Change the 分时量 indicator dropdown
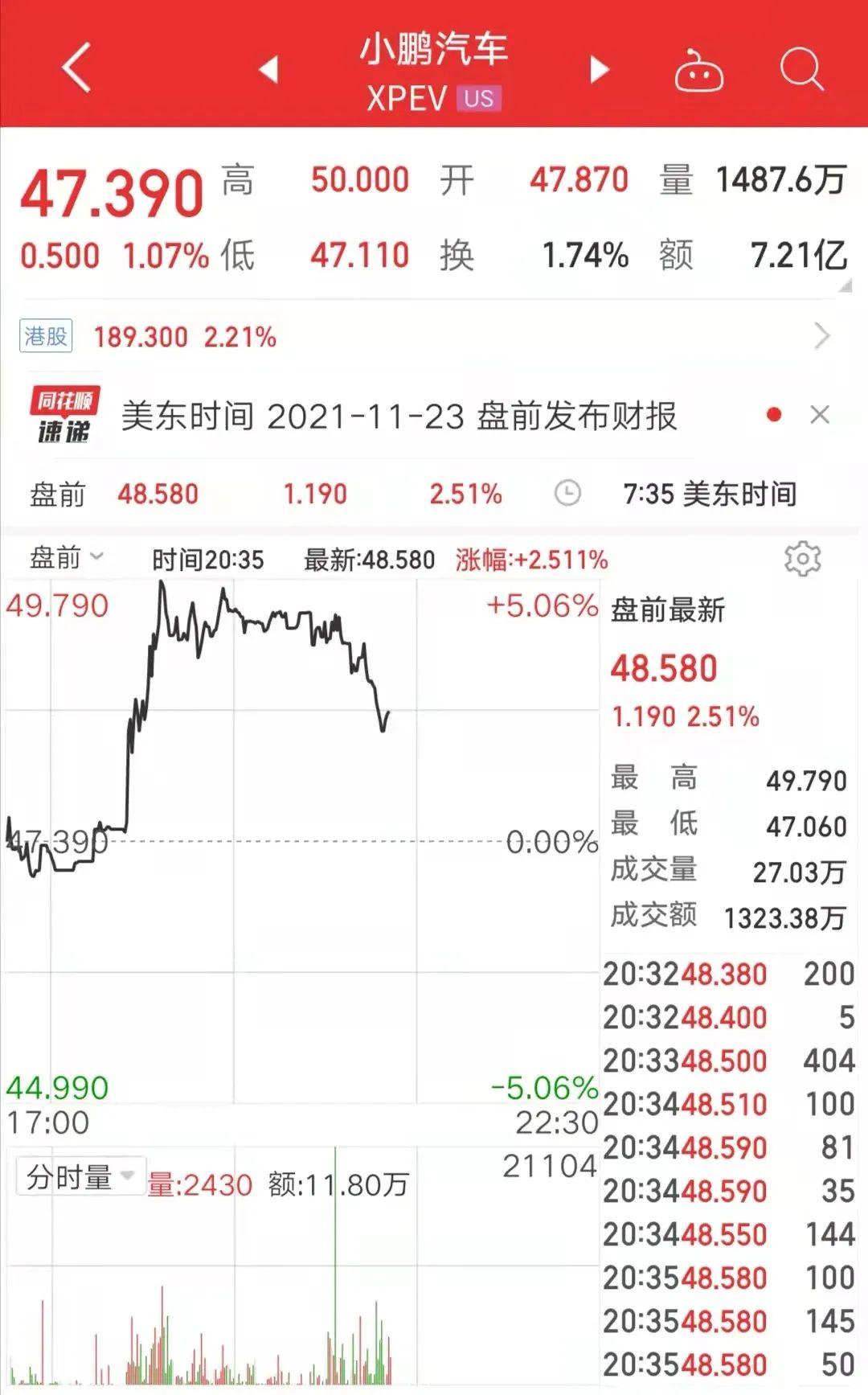Screen dimensions: 868x1395 pyautogui.click(x=80, y=1177)
